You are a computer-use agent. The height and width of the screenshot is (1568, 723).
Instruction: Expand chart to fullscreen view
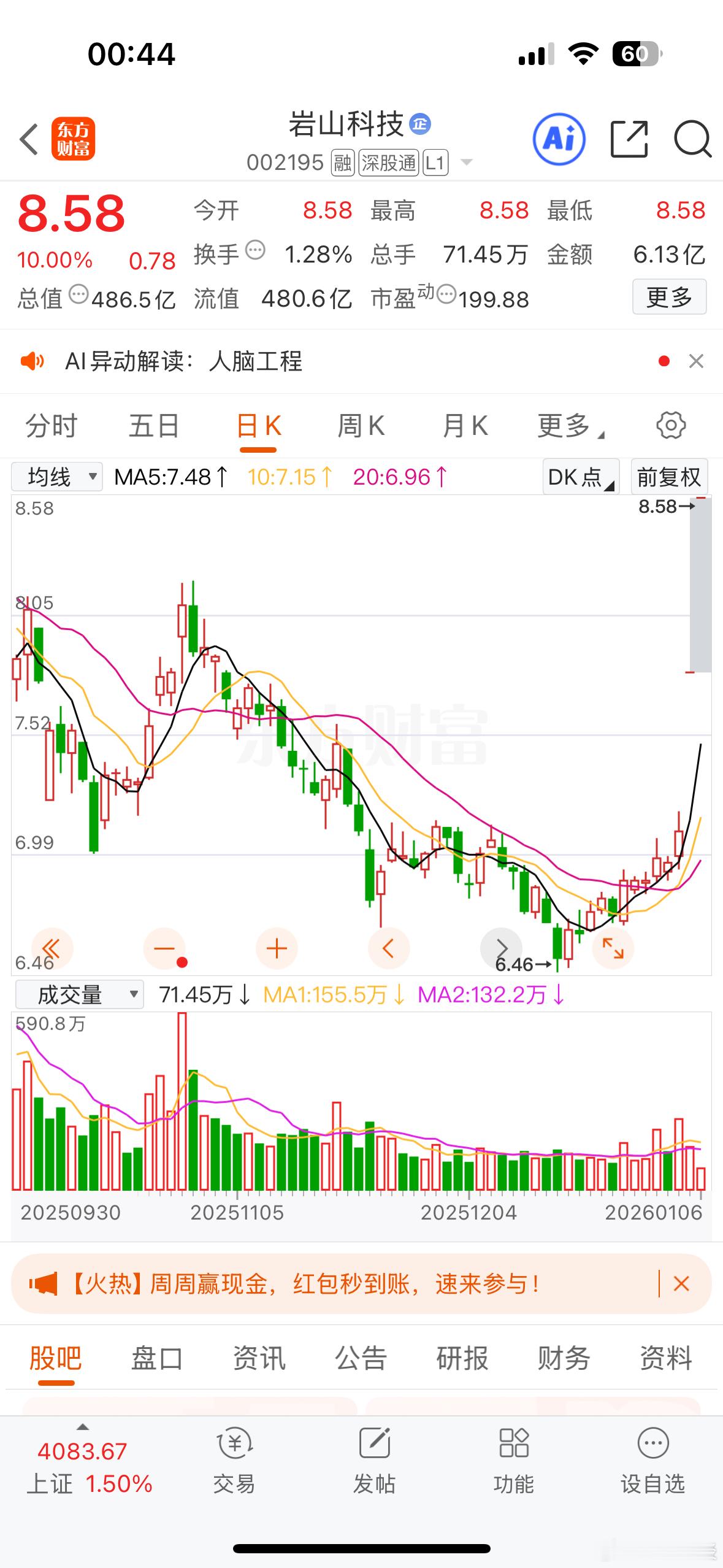tap(613, 948)
